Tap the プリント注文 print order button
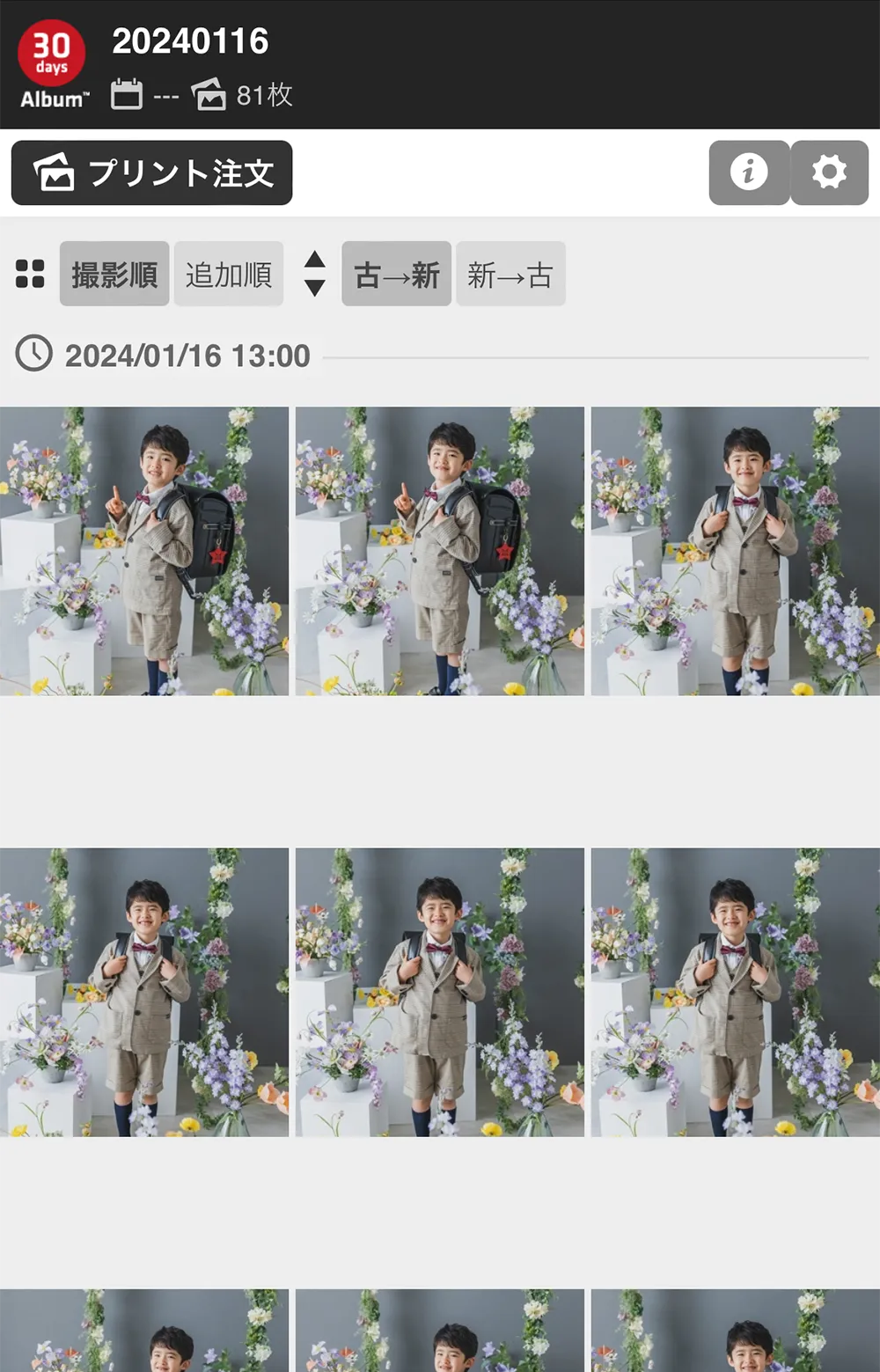Image resolution: width=880 pixels, height=1372 pixels. [151, 173]
